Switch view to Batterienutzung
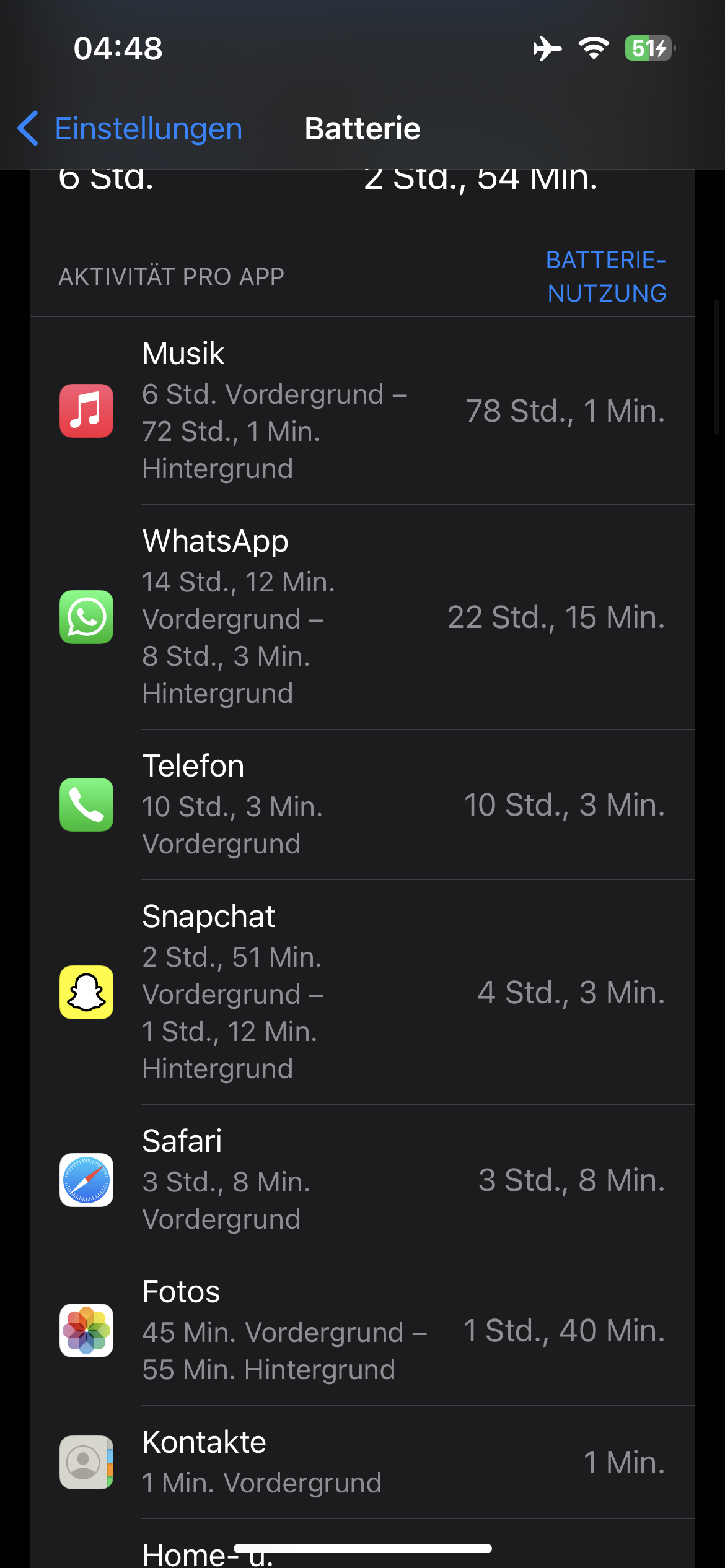 pos(606,276)
